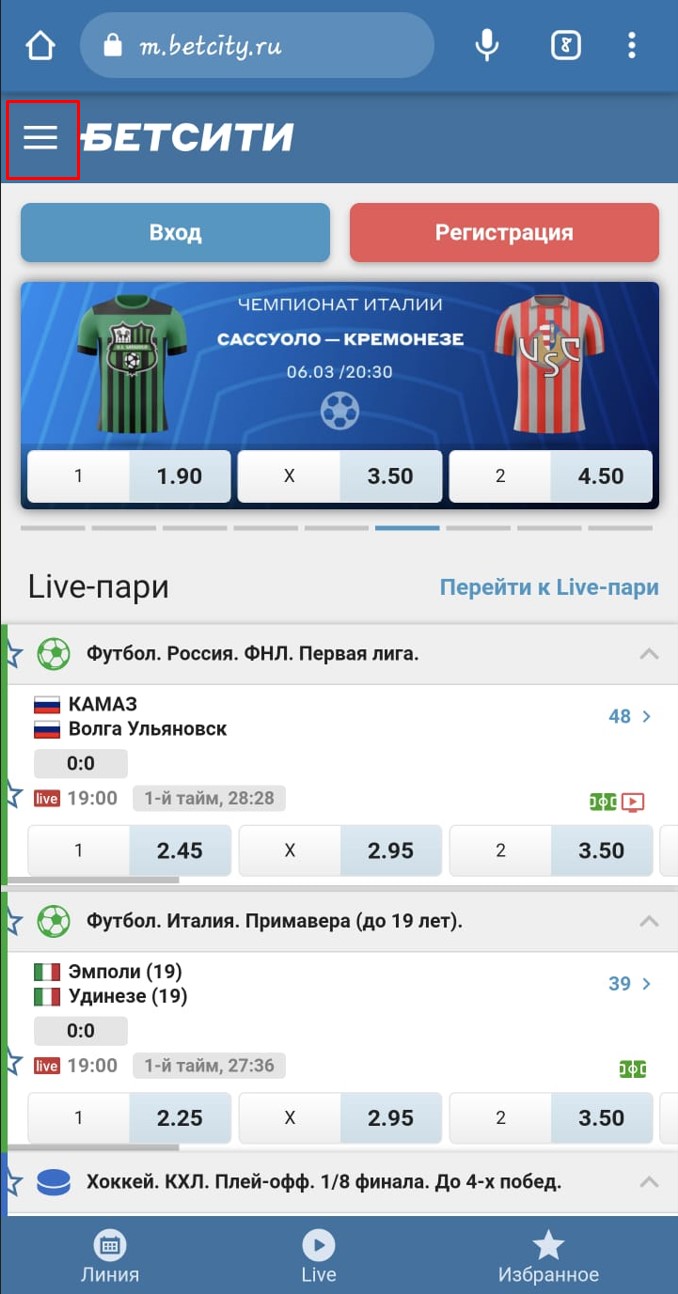Open the browser overflow menu
The width and height of the screenshot is (678, 1294).
coord(632,45)
